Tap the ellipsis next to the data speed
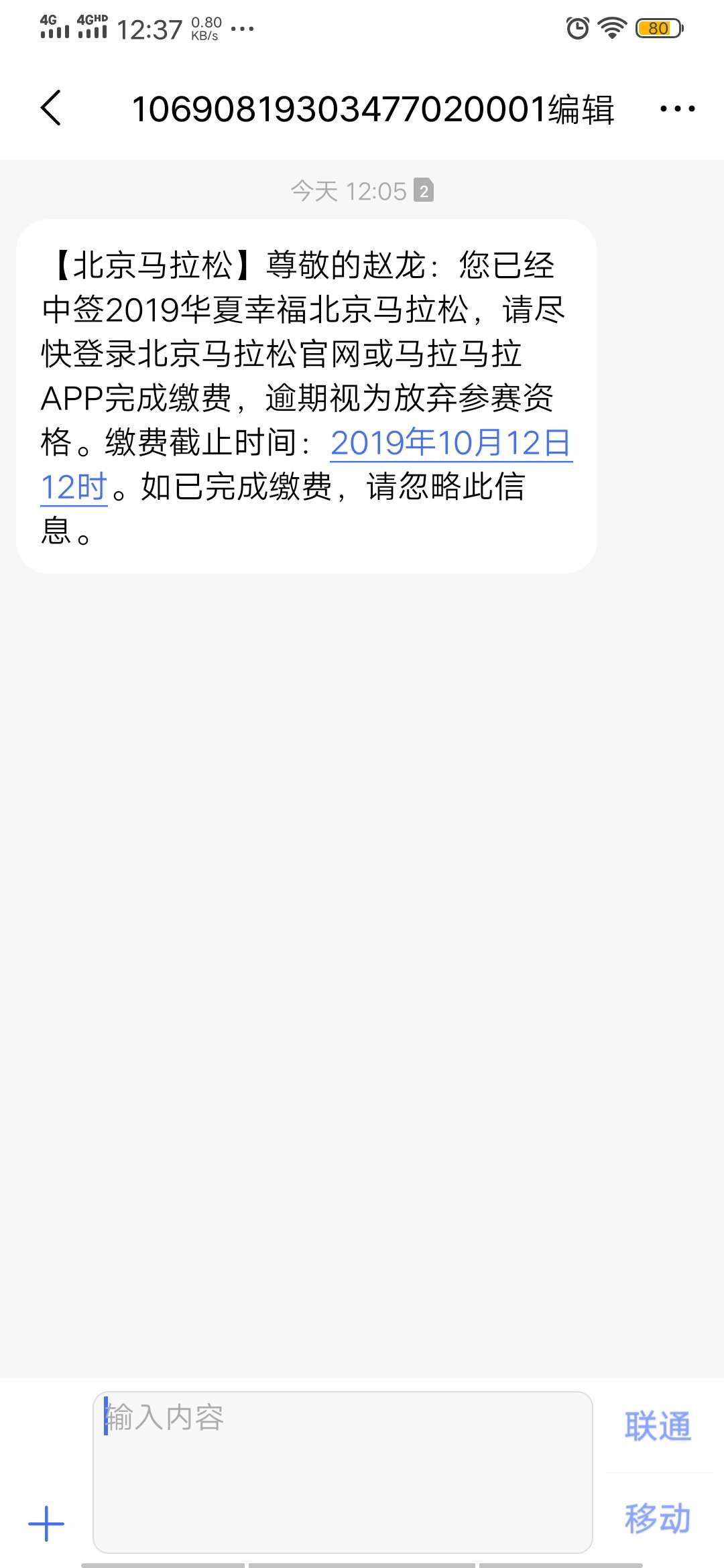This screenshot has height=1568, width=724. pos(241,28)
